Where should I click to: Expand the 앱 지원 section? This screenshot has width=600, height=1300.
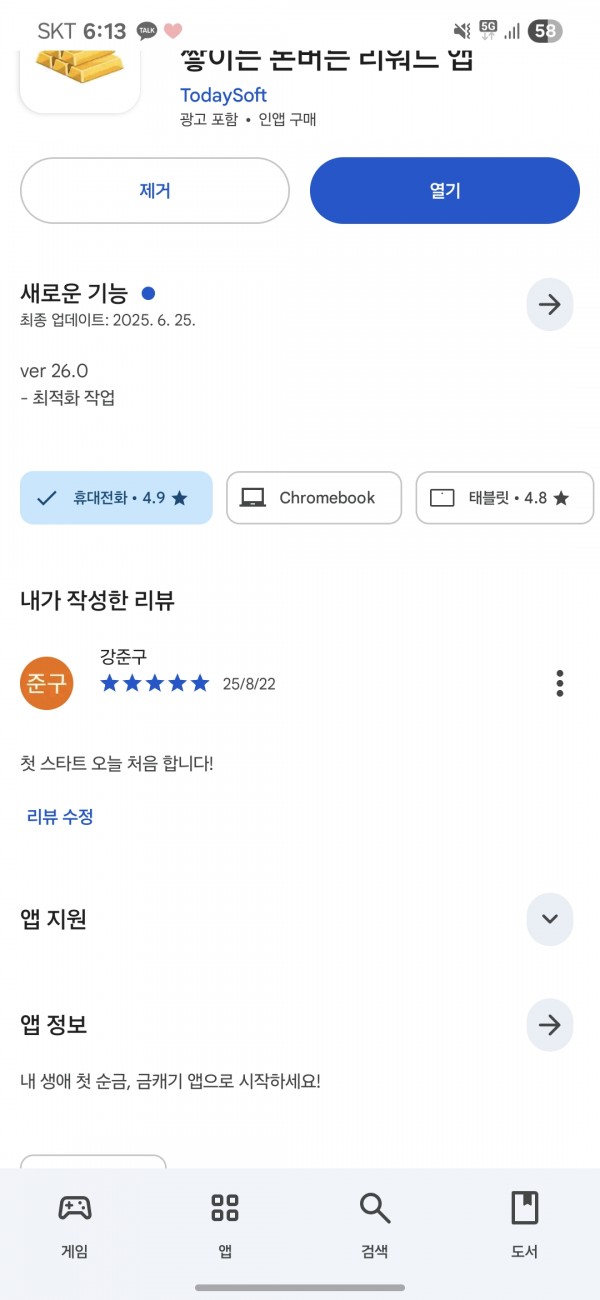pos(550,919)
